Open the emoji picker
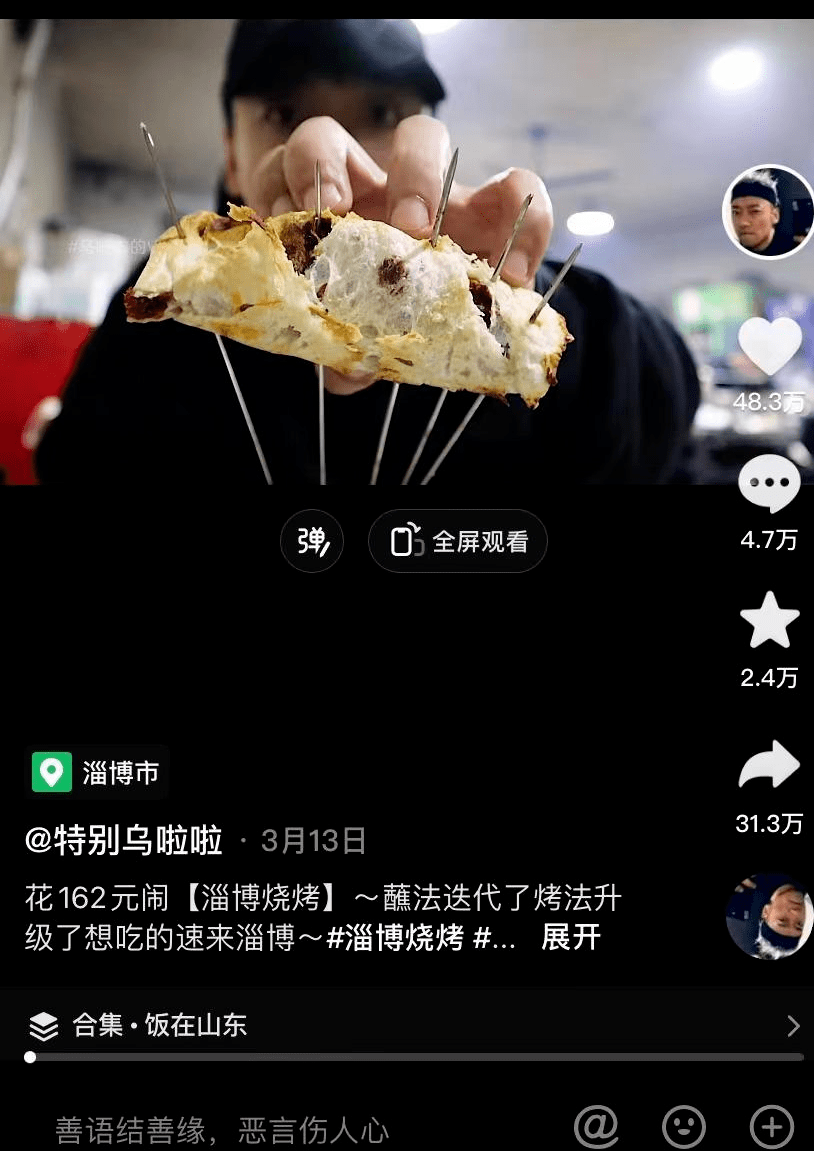The image size is (814, 1151). point(684,1128)
